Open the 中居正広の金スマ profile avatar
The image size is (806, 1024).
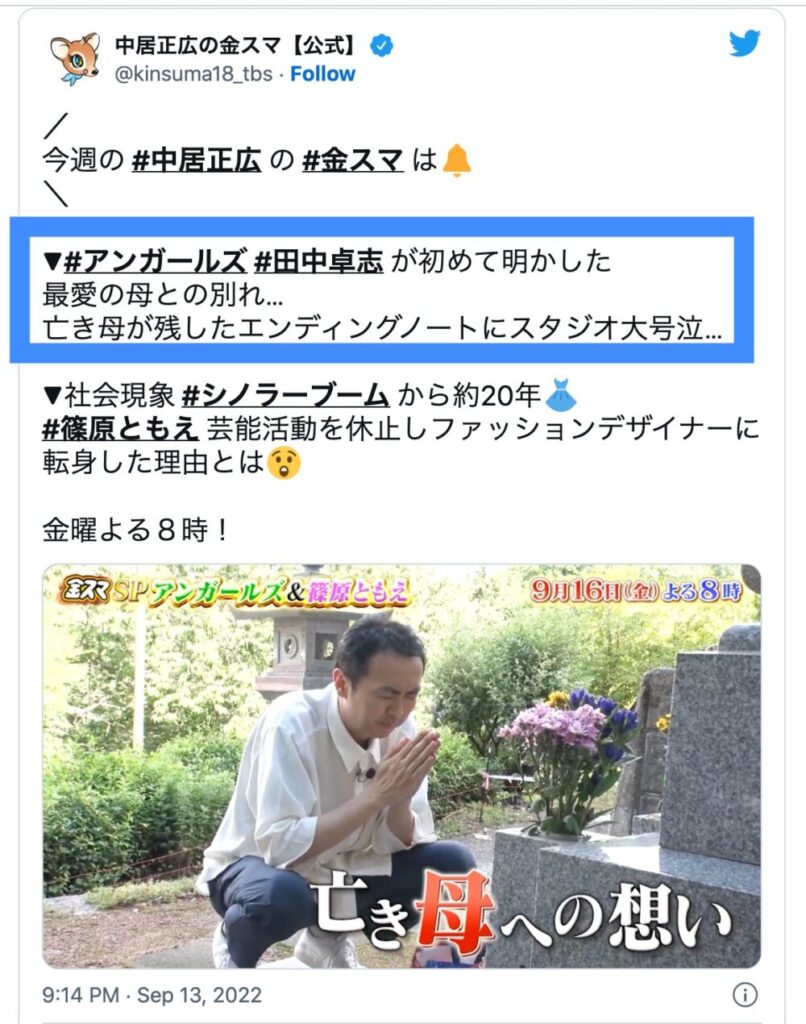click(75, 59)
